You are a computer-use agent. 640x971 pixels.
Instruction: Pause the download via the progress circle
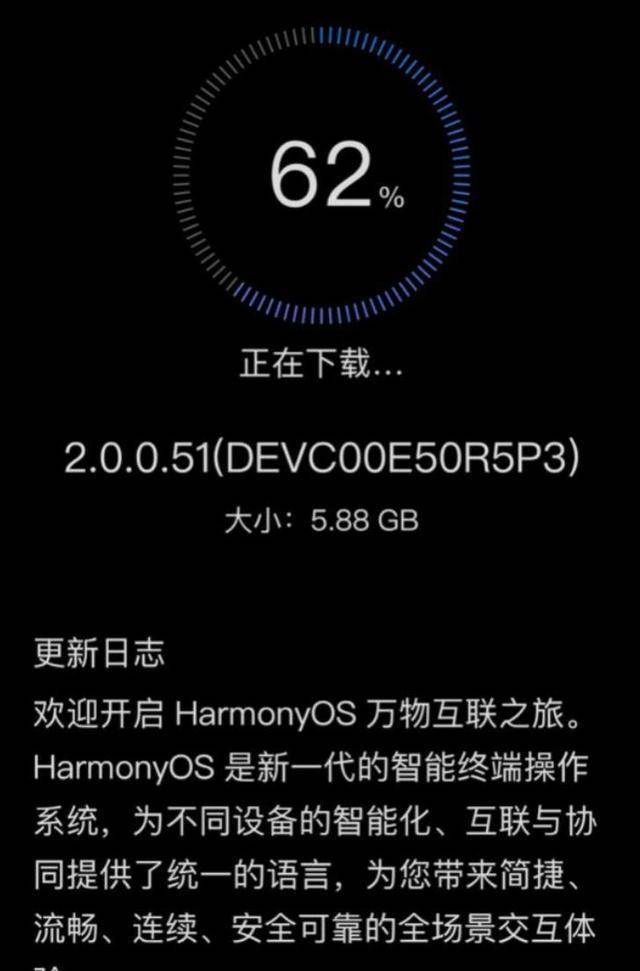[320, 176]
